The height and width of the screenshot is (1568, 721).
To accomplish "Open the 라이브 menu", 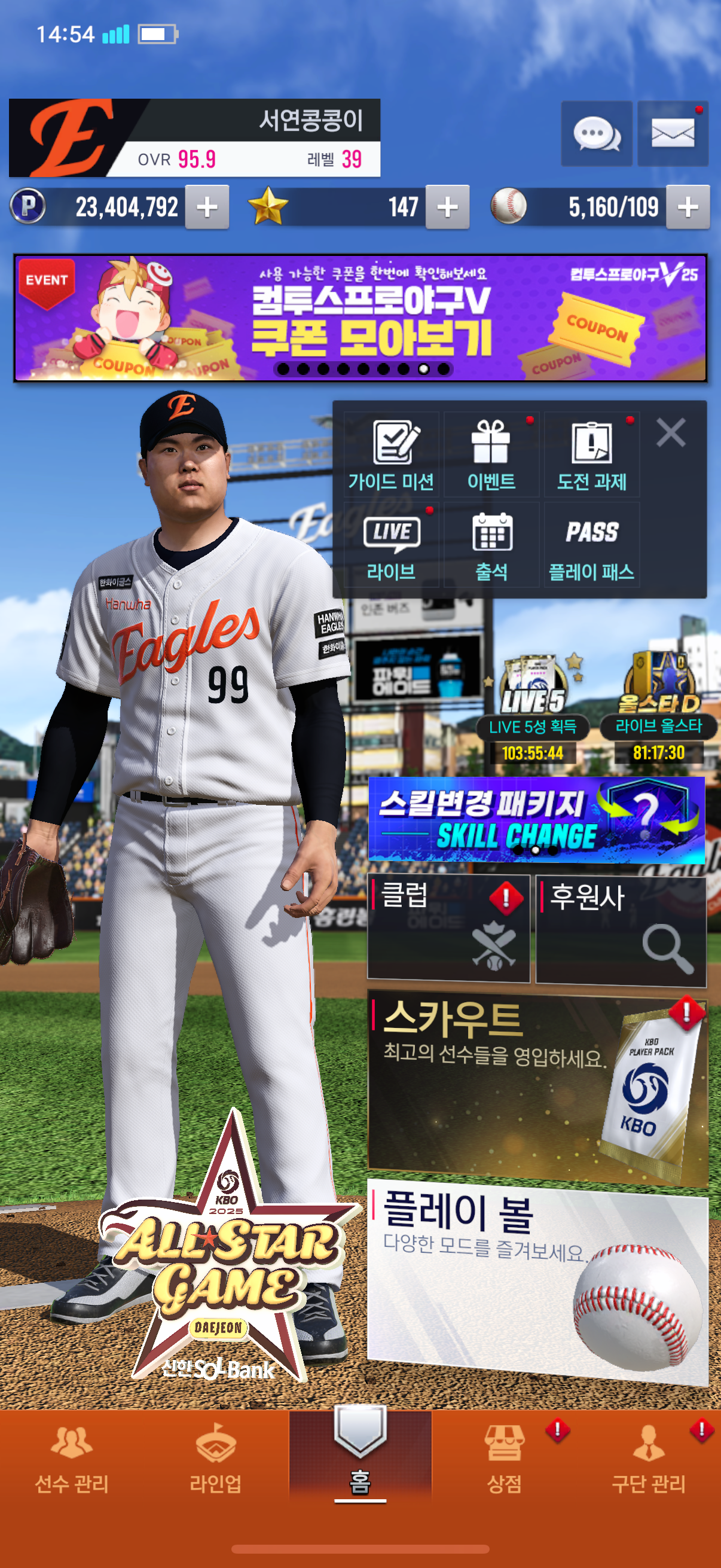I will 391,546.
